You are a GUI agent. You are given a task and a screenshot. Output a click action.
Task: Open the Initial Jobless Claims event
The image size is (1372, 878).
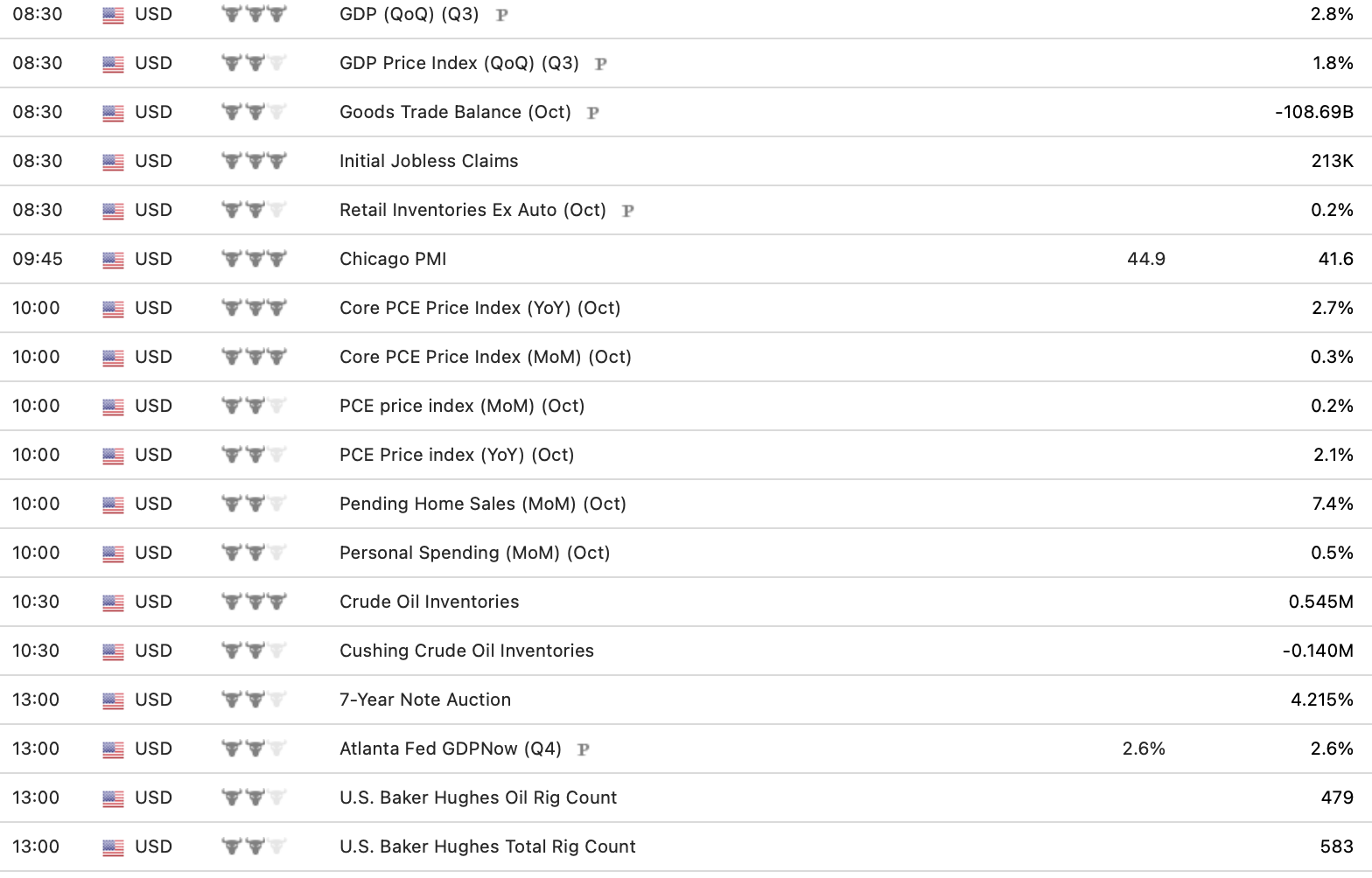428,161
